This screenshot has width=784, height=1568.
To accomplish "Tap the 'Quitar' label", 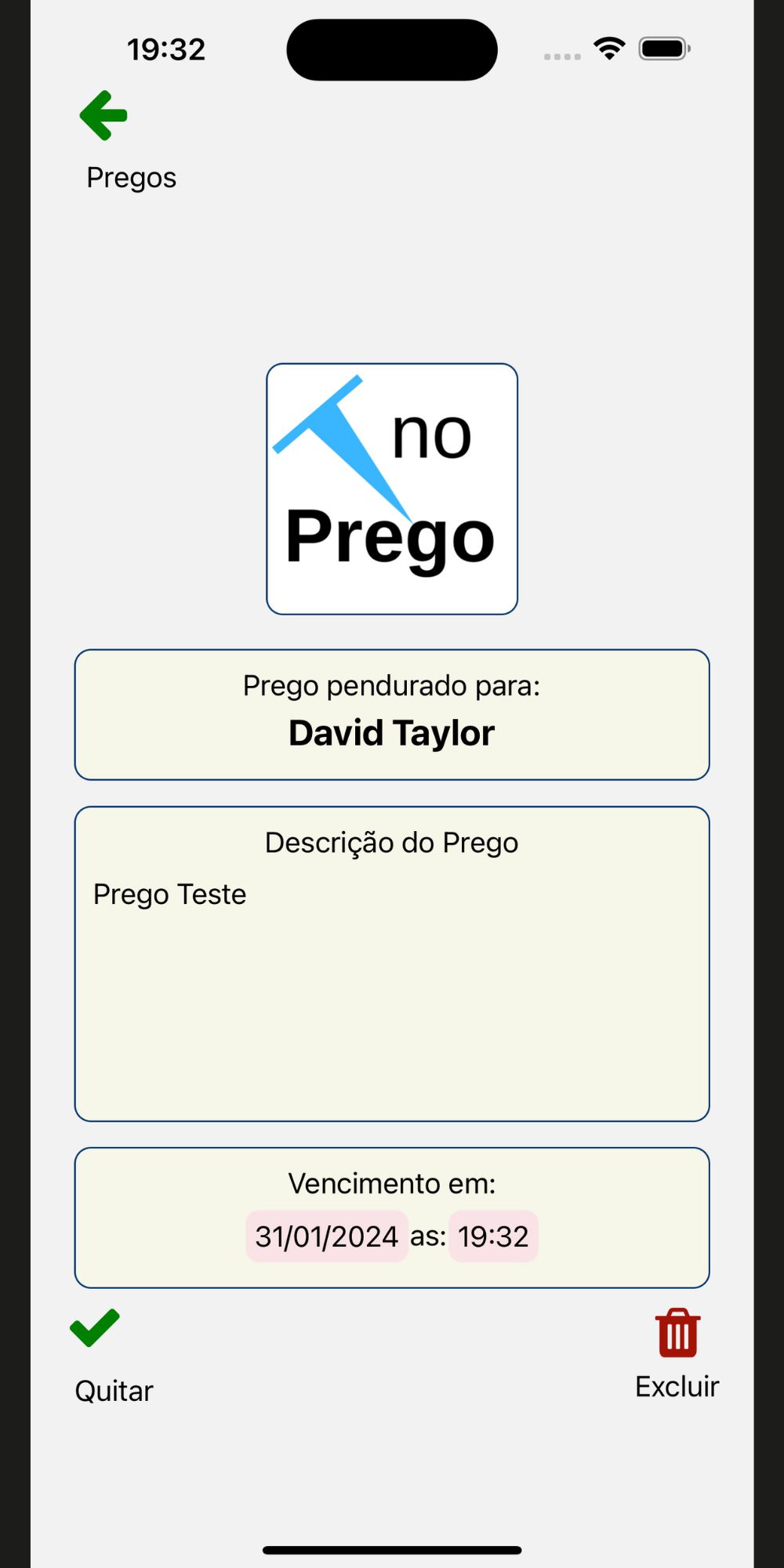I will coord(113,1389).
